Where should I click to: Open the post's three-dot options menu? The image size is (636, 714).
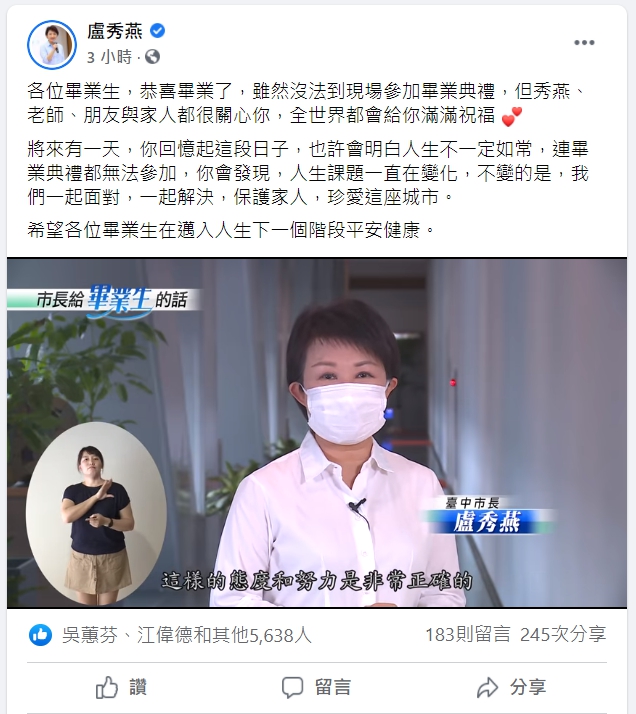(584, 43)
